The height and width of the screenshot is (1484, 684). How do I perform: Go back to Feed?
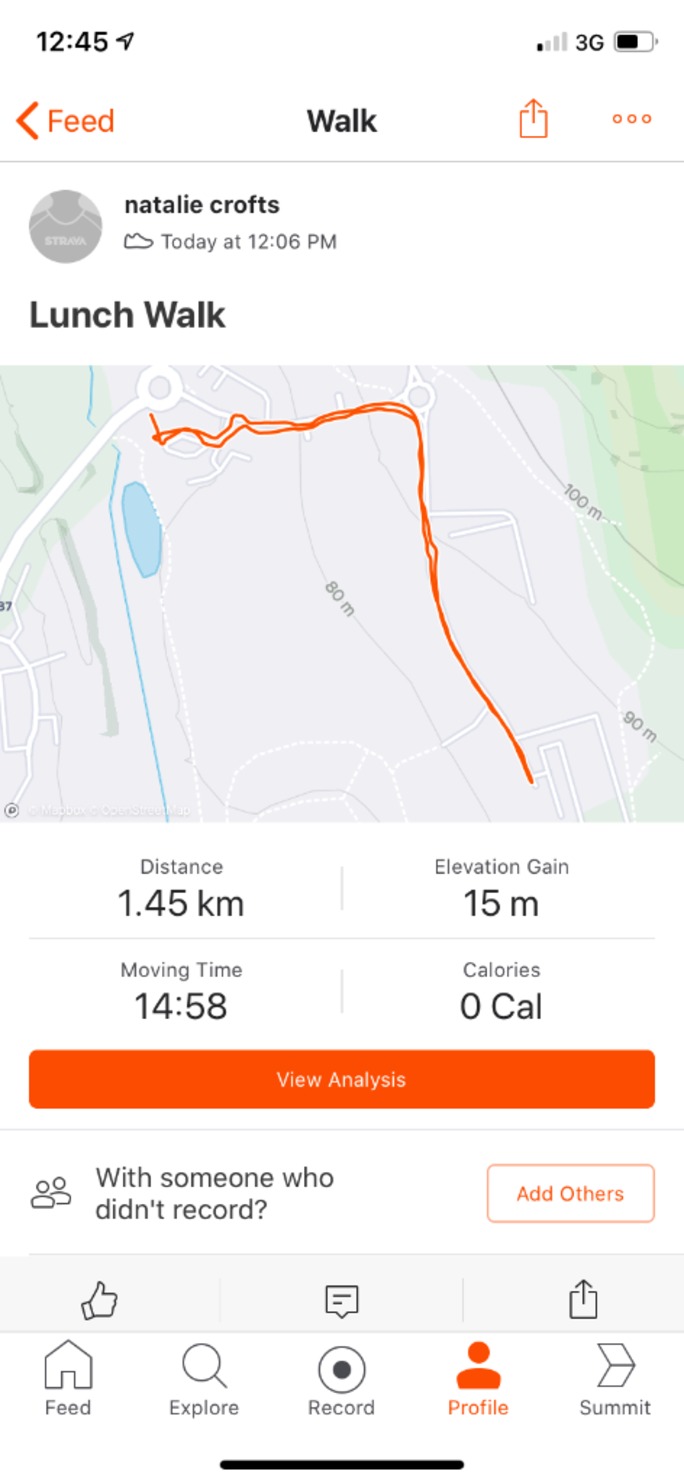pyautogui.click(x=66, y=121)
